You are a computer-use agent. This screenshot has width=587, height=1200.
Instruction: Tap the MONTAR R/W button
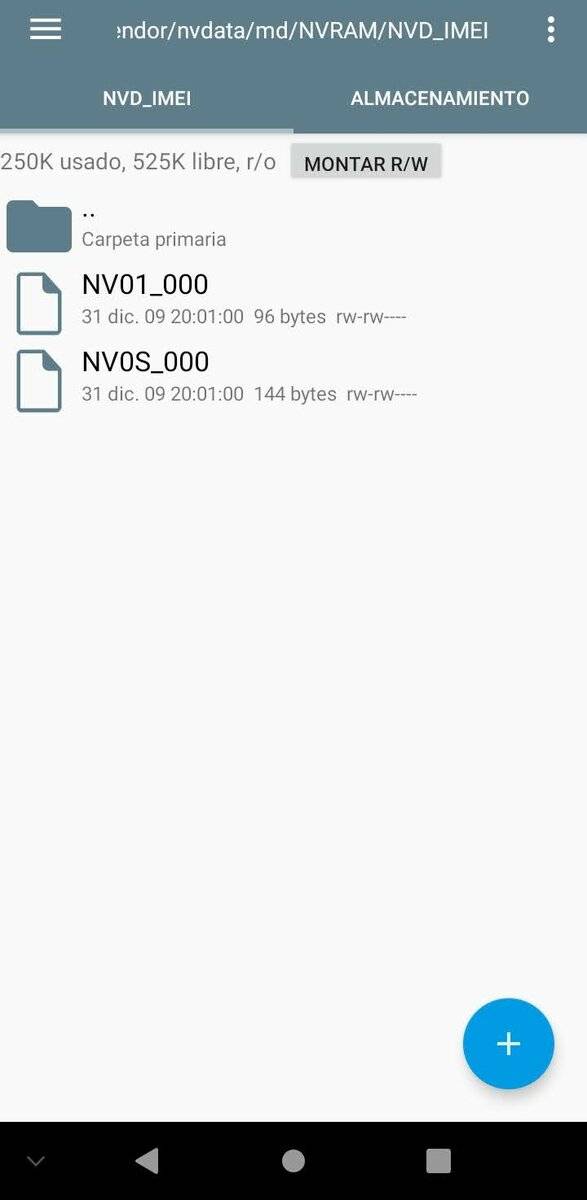click(366, 163)
